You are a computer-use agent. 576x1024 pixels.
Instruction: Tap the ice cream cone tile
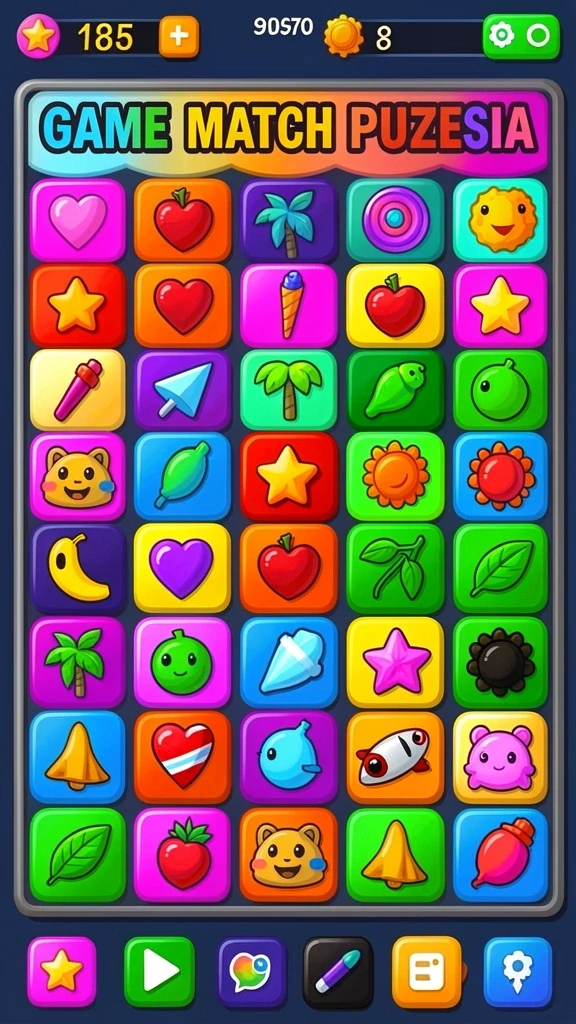click(289, 305)
